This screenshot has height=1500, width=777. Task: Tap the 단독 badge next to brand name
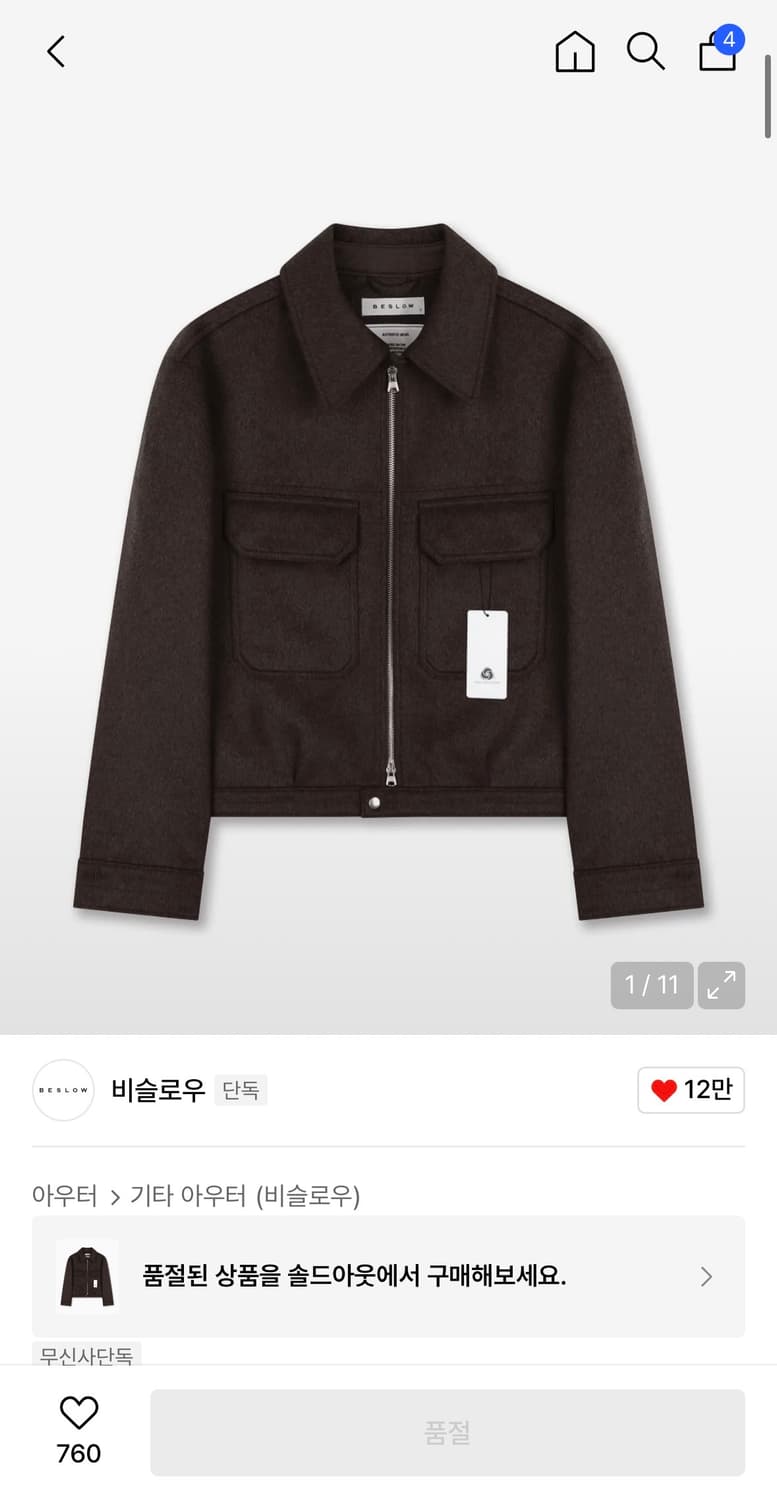pos(240,1090)
